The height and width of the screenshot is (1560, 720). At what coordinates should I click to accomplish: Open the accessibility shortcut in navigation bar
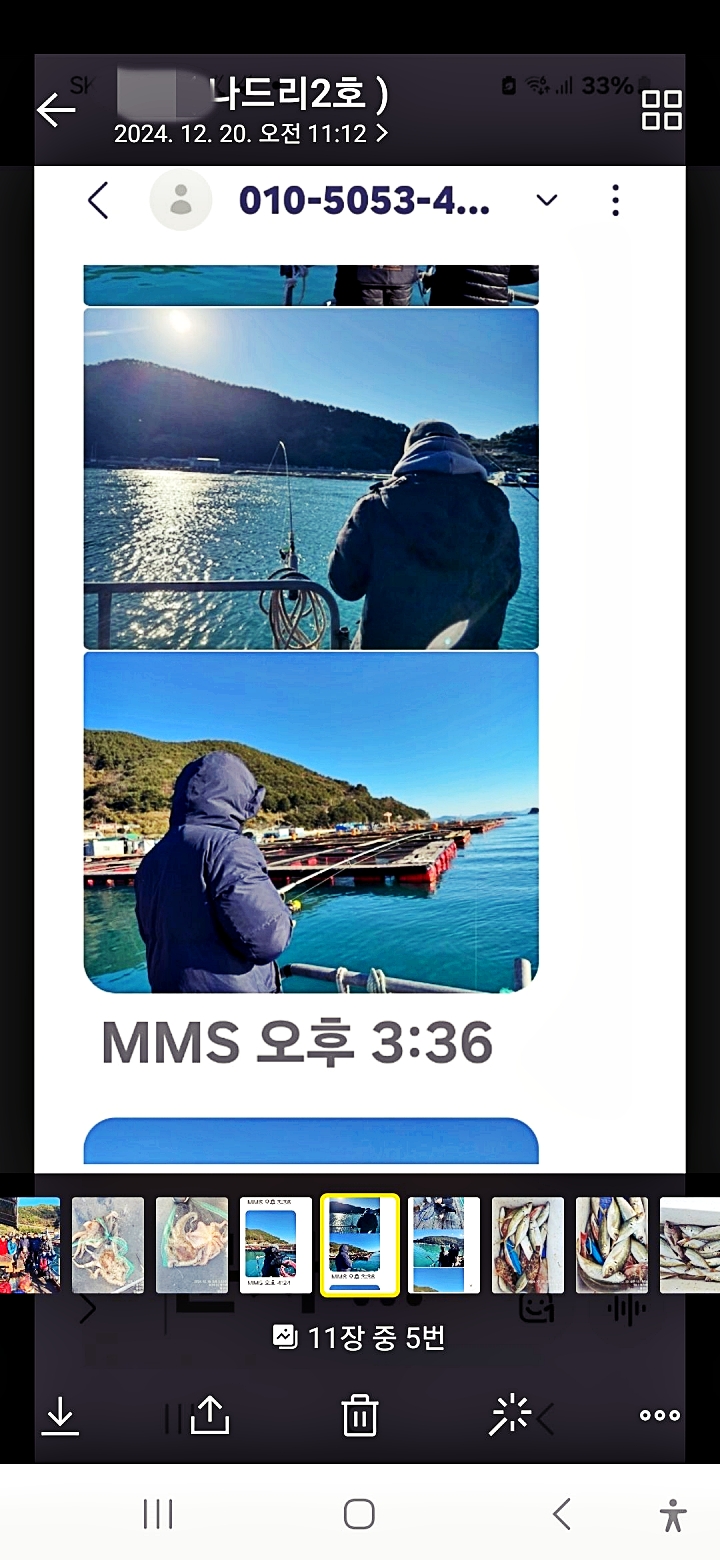[x=674, y=1514]
